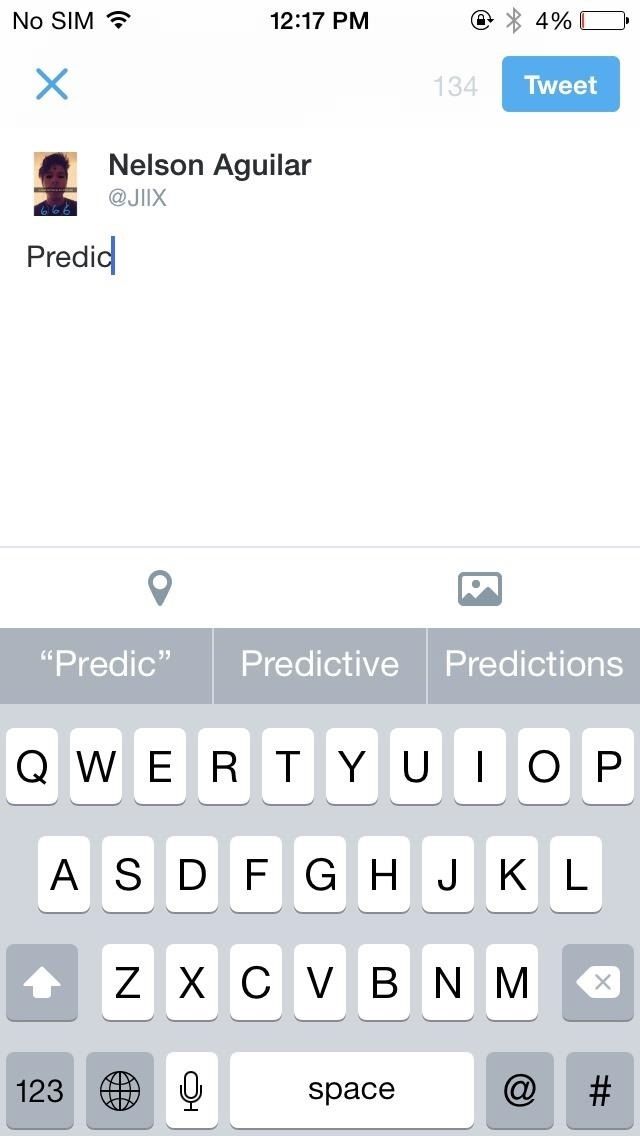
Task: Switch keyboards with the globe key
Action: [120, 1089]
